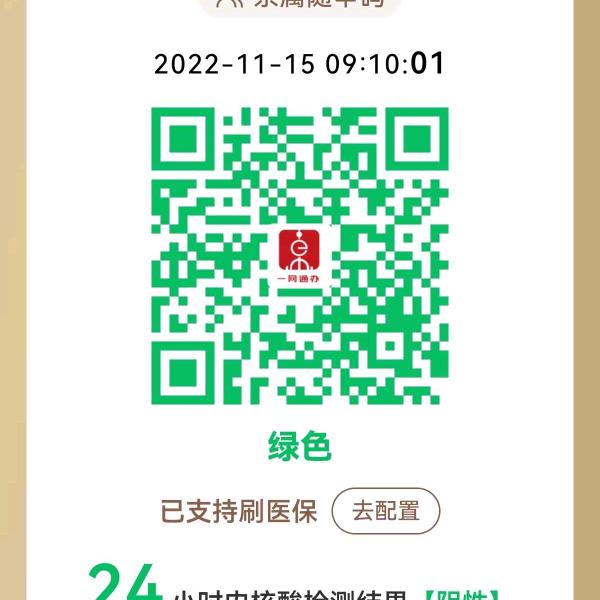Viewport: 600px width, 600px height.
Task: Tap the 去配置 button for 医保
Action: [x=385, y=511]
